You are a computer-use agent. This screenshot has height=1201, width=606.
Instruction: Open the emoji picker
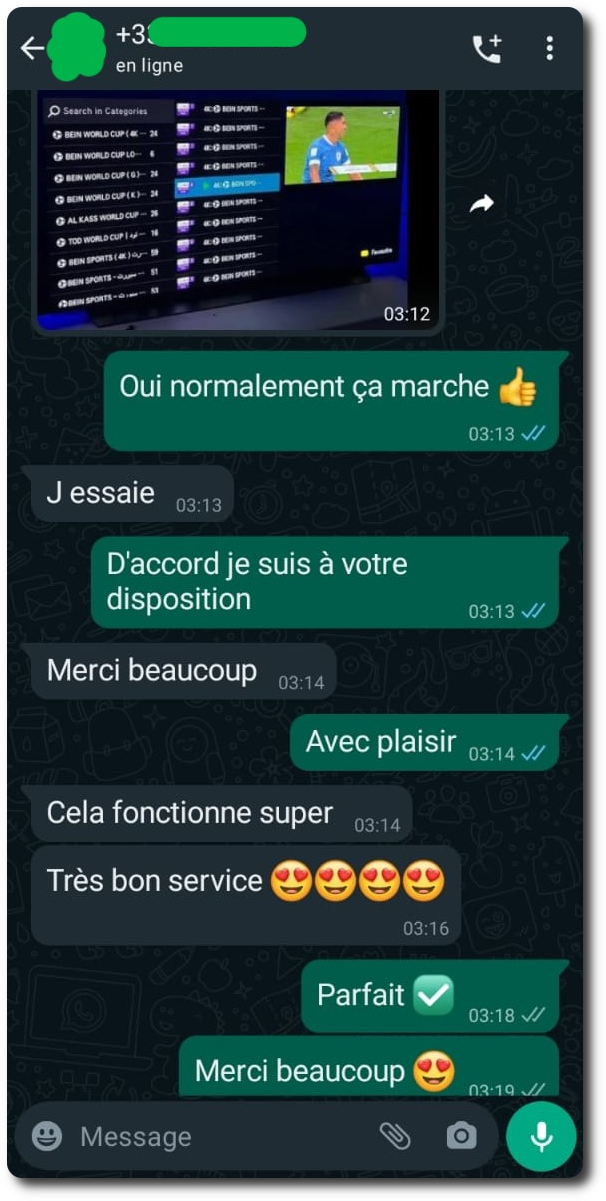click(46, 1136)
